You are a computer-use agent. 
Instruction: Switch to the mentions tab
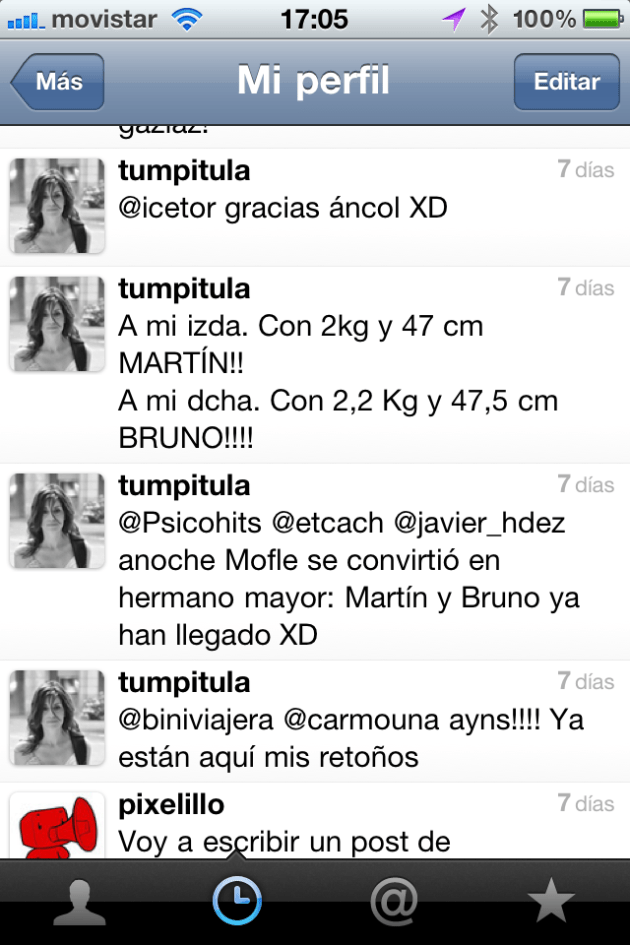pos(394,903)
